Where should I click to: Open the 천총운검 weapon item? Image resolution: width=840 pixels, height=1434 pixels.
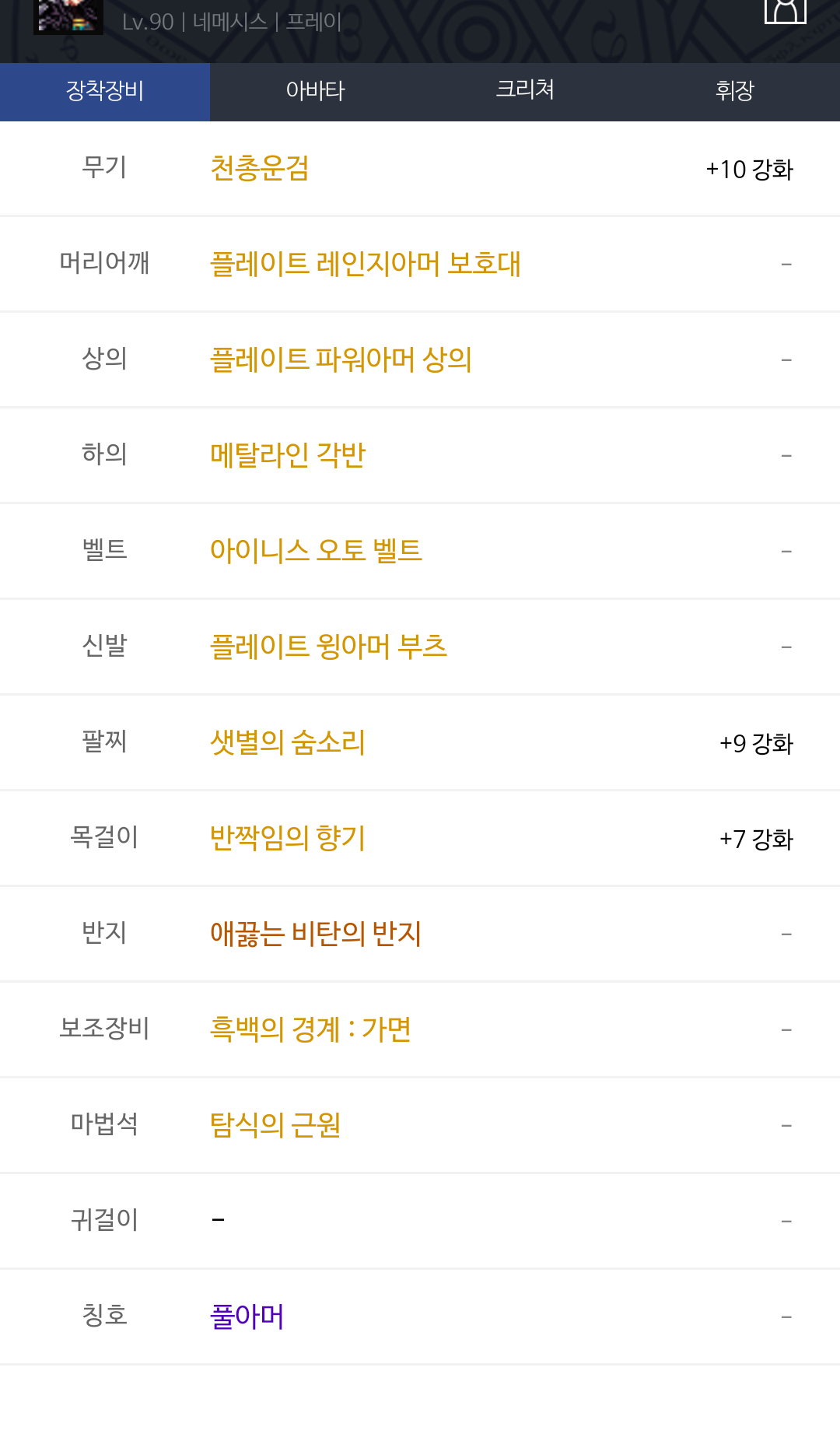pyautogui.click(x=260, y=168)
